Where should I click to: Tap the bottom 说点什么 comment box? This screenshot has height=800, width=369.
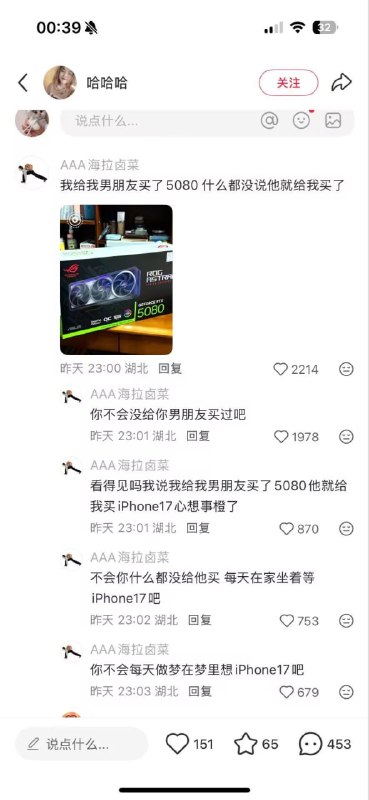click(x=81, y=744)
